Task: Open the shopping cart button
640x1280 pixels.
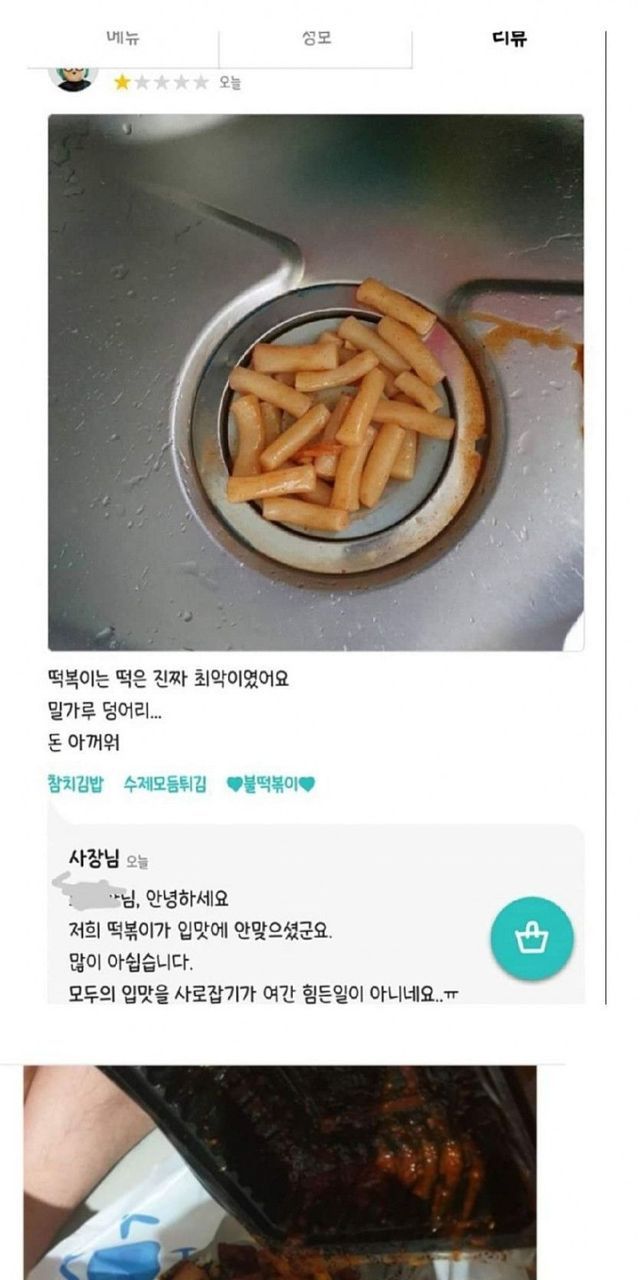Action: [x=531, y=938]
